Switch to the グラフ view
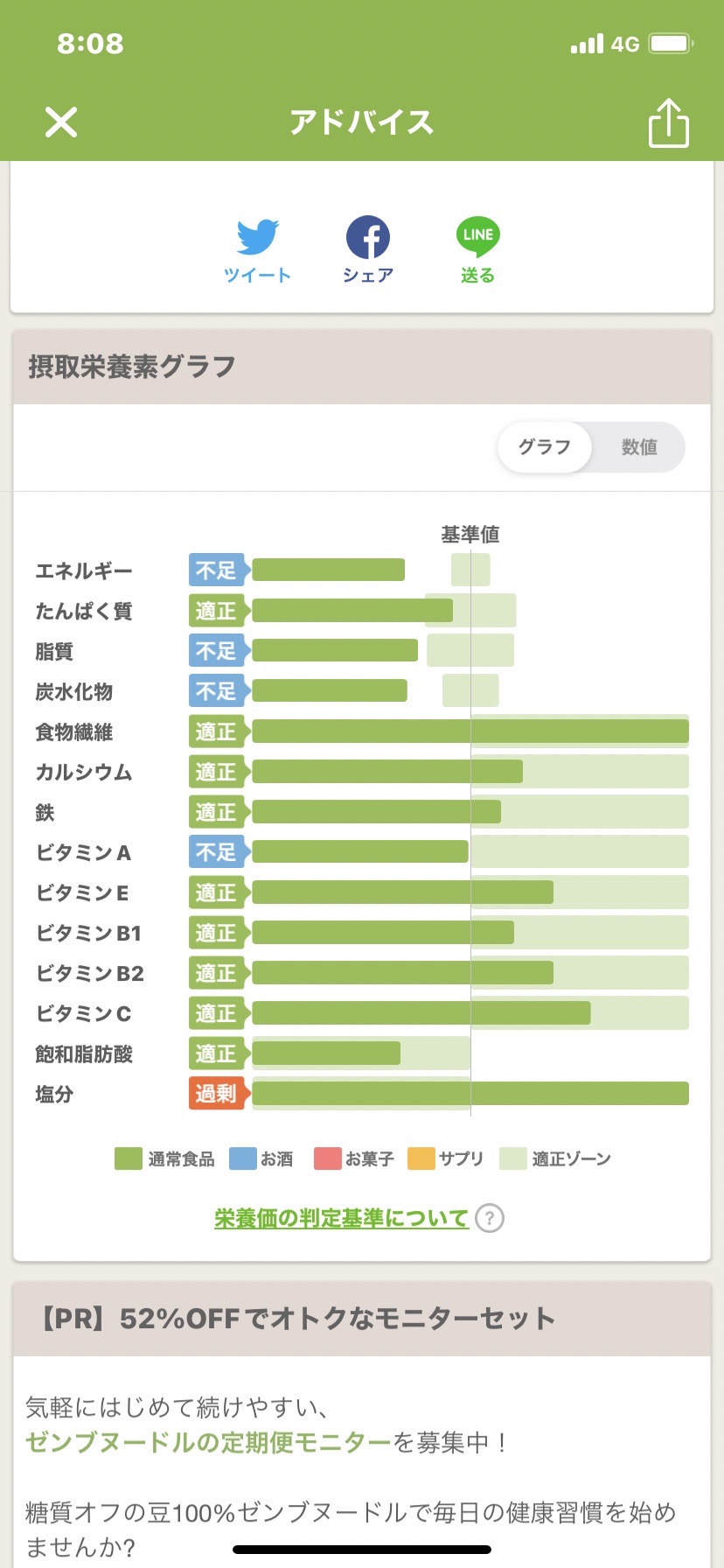The image size is (724, 1568). 545,447
